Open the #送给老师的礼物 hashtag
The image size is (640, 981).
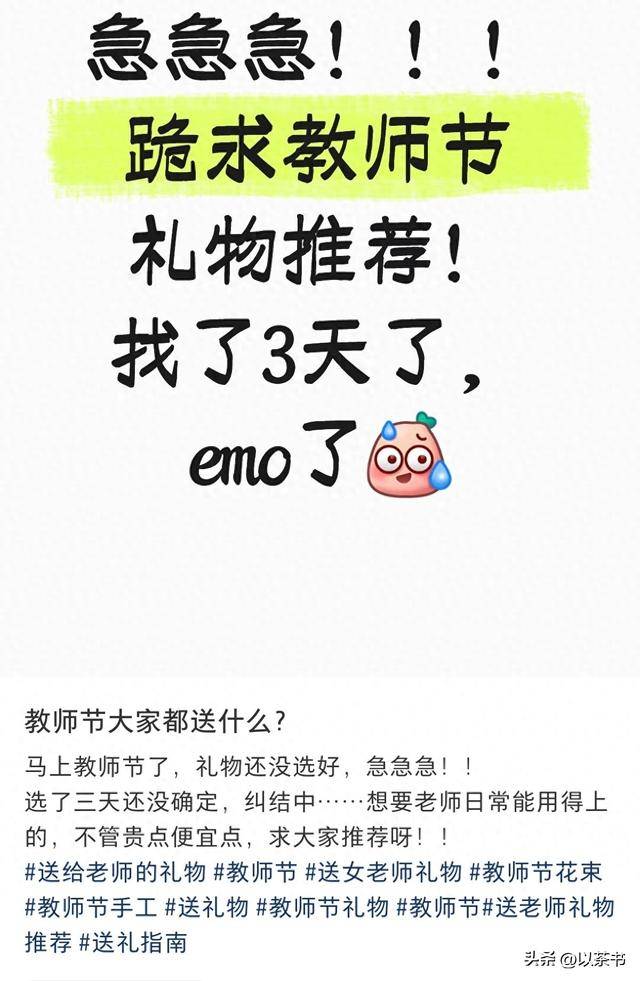tap(115, 872)
